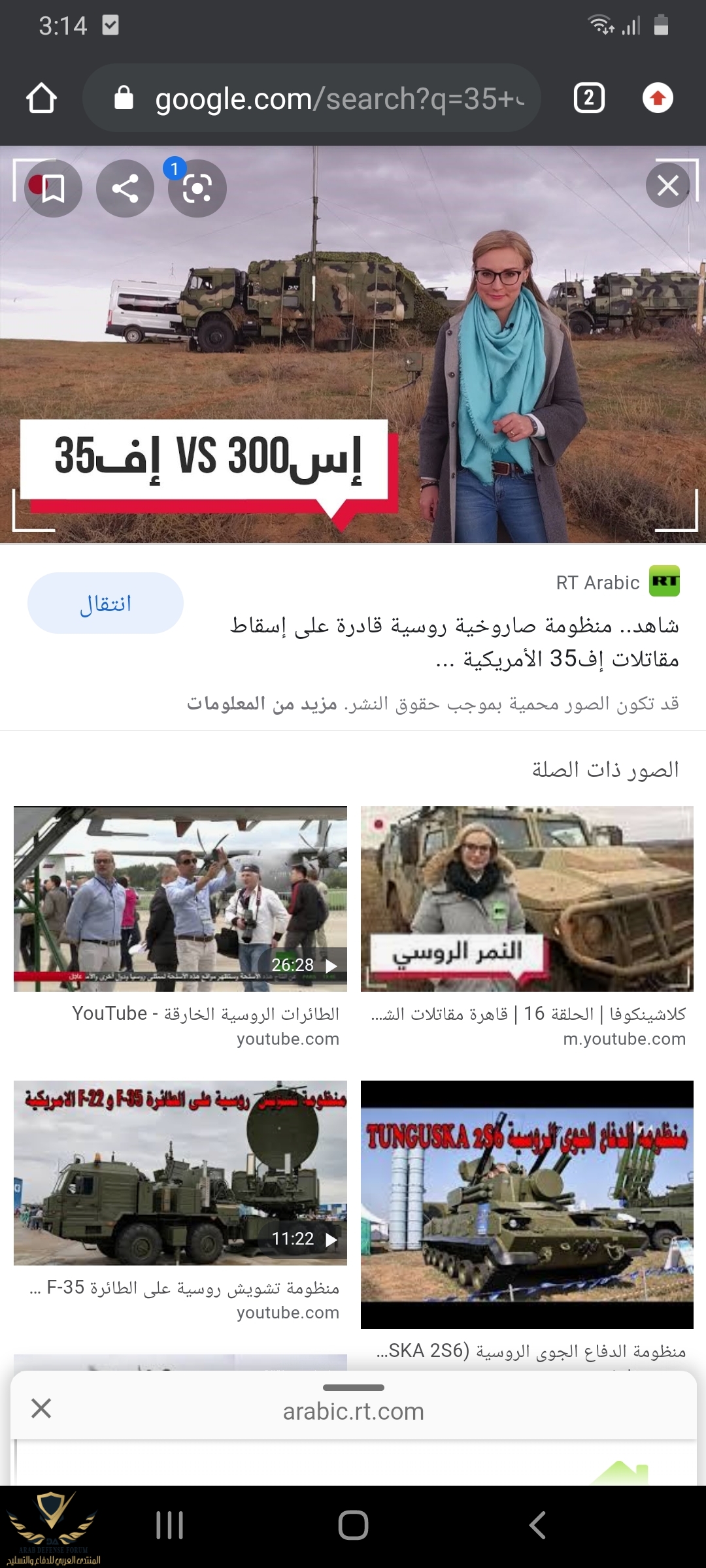Image resolution: width=706 pixels, height=1568 pixels.
Task: Dismiss the arabic.rt.com bottom sheet
Action: [x=41, y=1409]
